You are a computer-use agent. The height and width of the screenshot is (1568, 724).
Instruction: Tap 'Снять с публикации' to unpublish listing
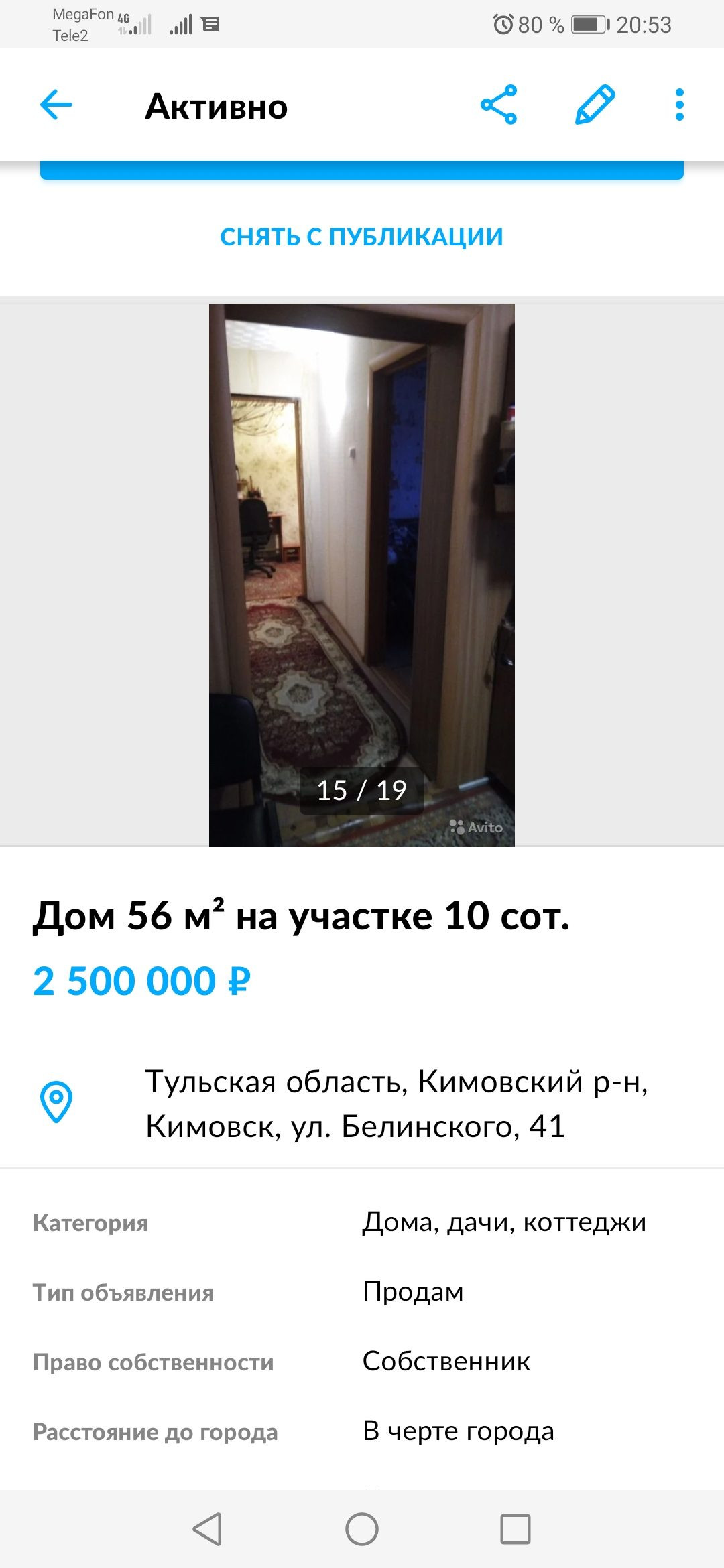361,237
